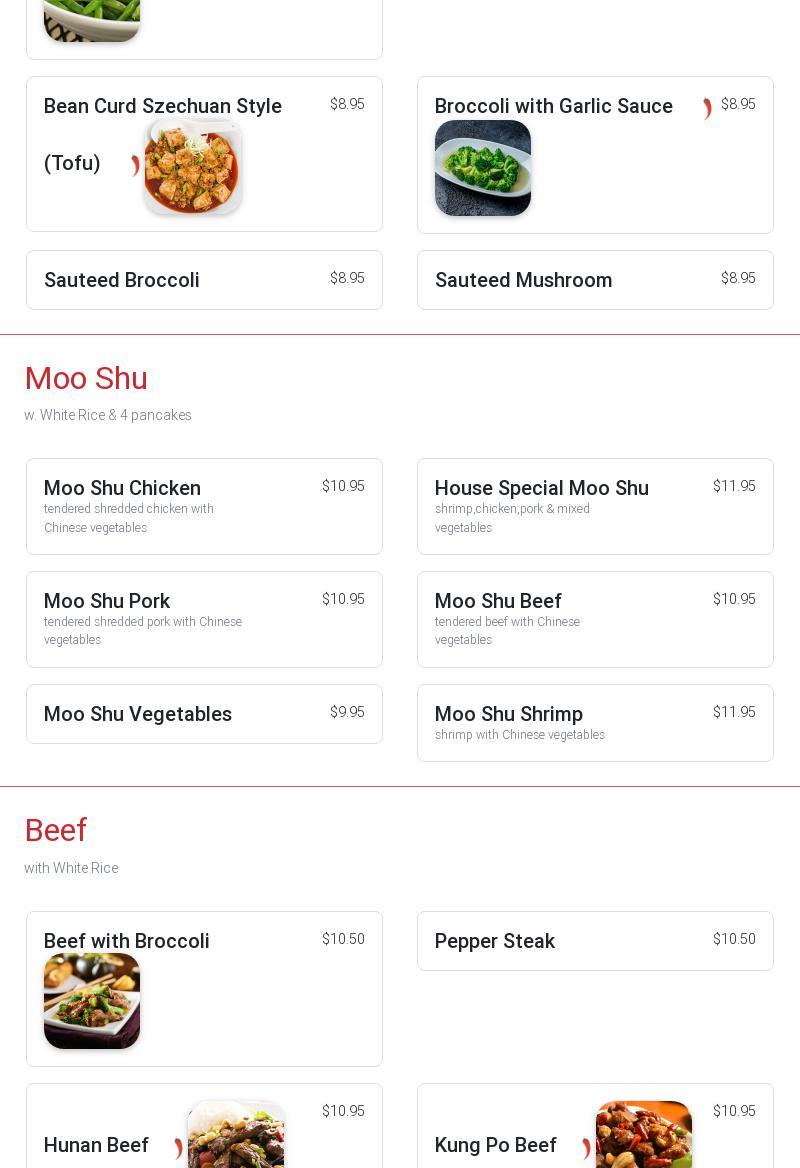The width and height of the screenshot is (800, 1168).
Task: Open Moo Shu Chicken details
Action: click(204, 506)
